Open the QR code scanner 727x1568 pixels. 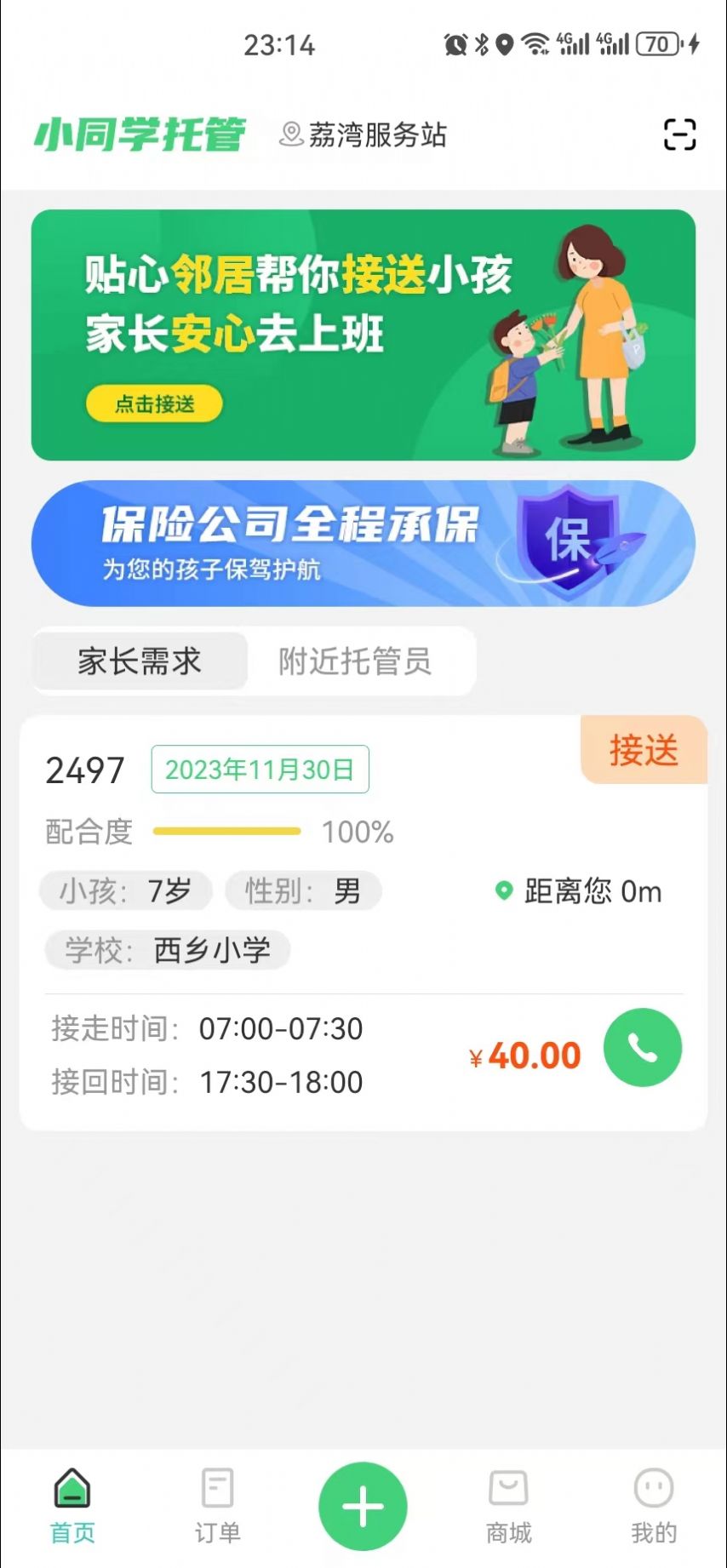click(x=678, y=135)
